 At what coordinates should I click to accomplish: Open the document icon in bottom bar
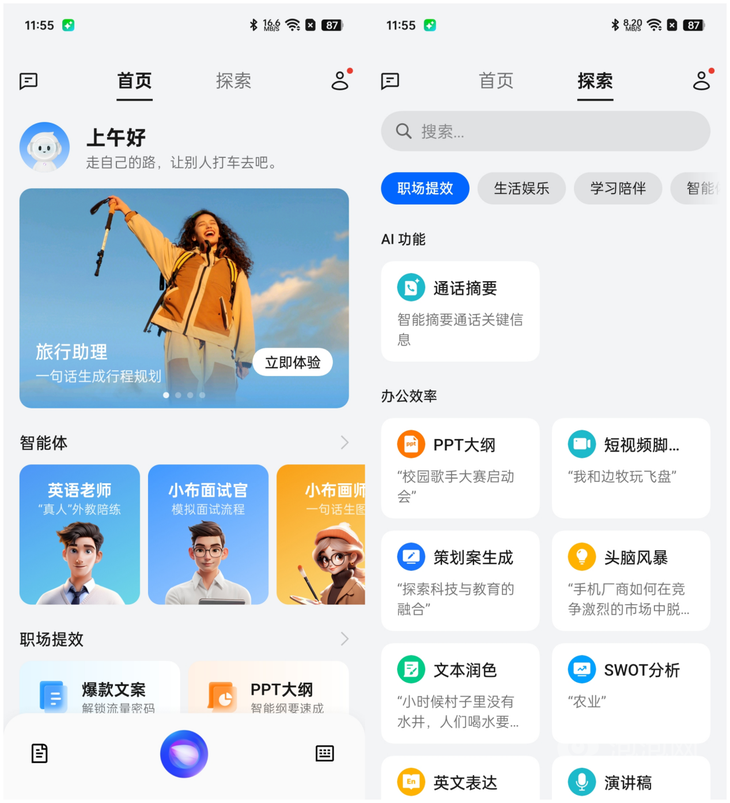(40, 754)
